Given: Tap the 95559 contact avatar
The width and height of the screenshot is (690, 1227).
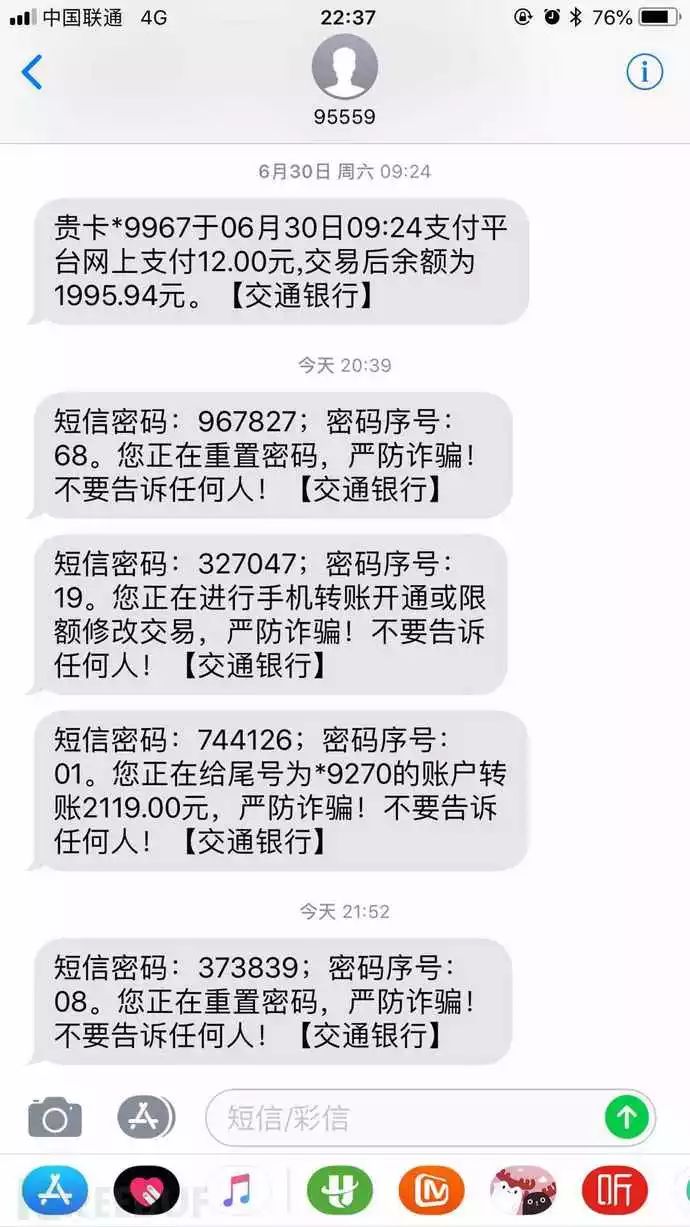Looking at the screenshot, I should pyautogui.click(x=344, y=67).
